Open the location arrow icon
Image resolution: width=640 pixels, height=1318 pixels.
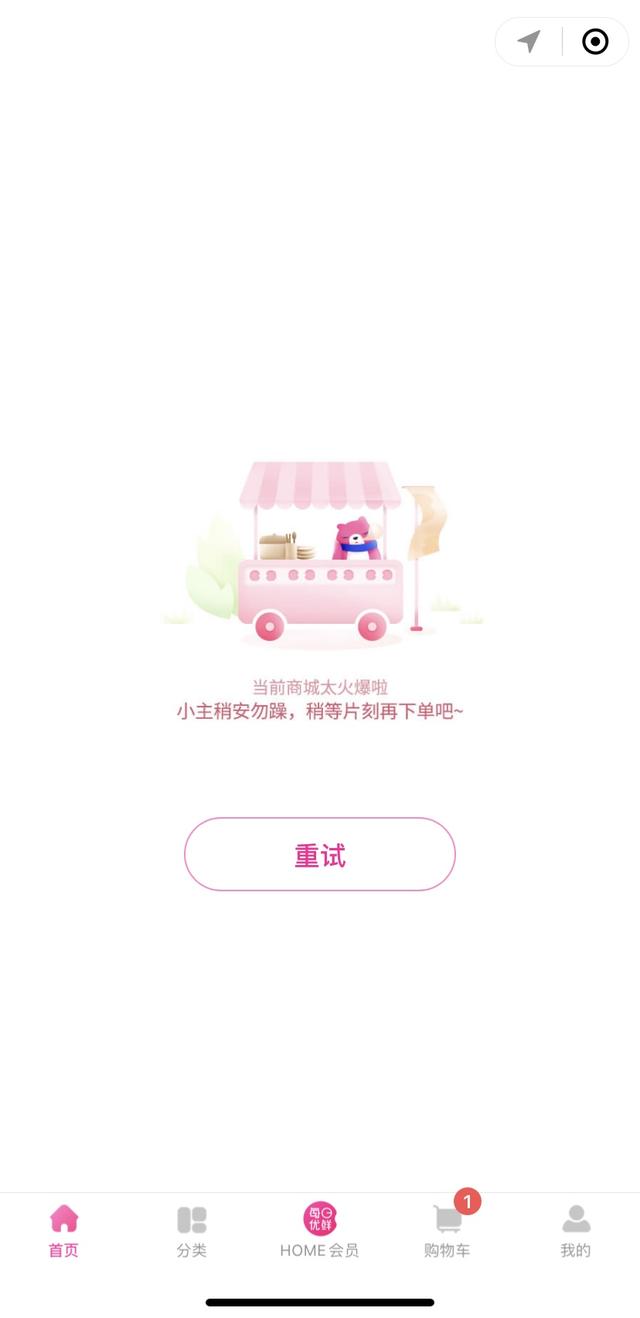coord(529,41)
